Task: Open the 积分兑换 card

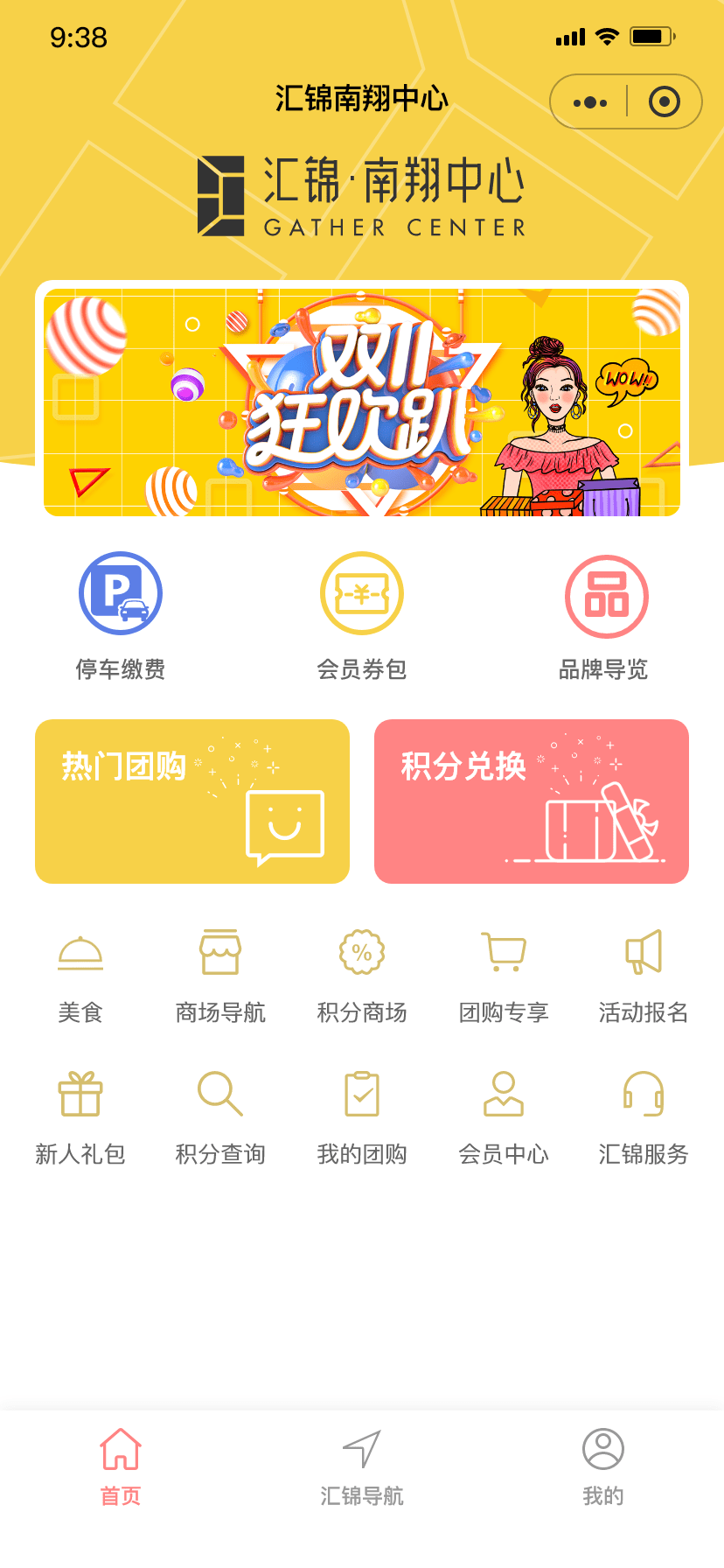Action: [x=532, y=801]
